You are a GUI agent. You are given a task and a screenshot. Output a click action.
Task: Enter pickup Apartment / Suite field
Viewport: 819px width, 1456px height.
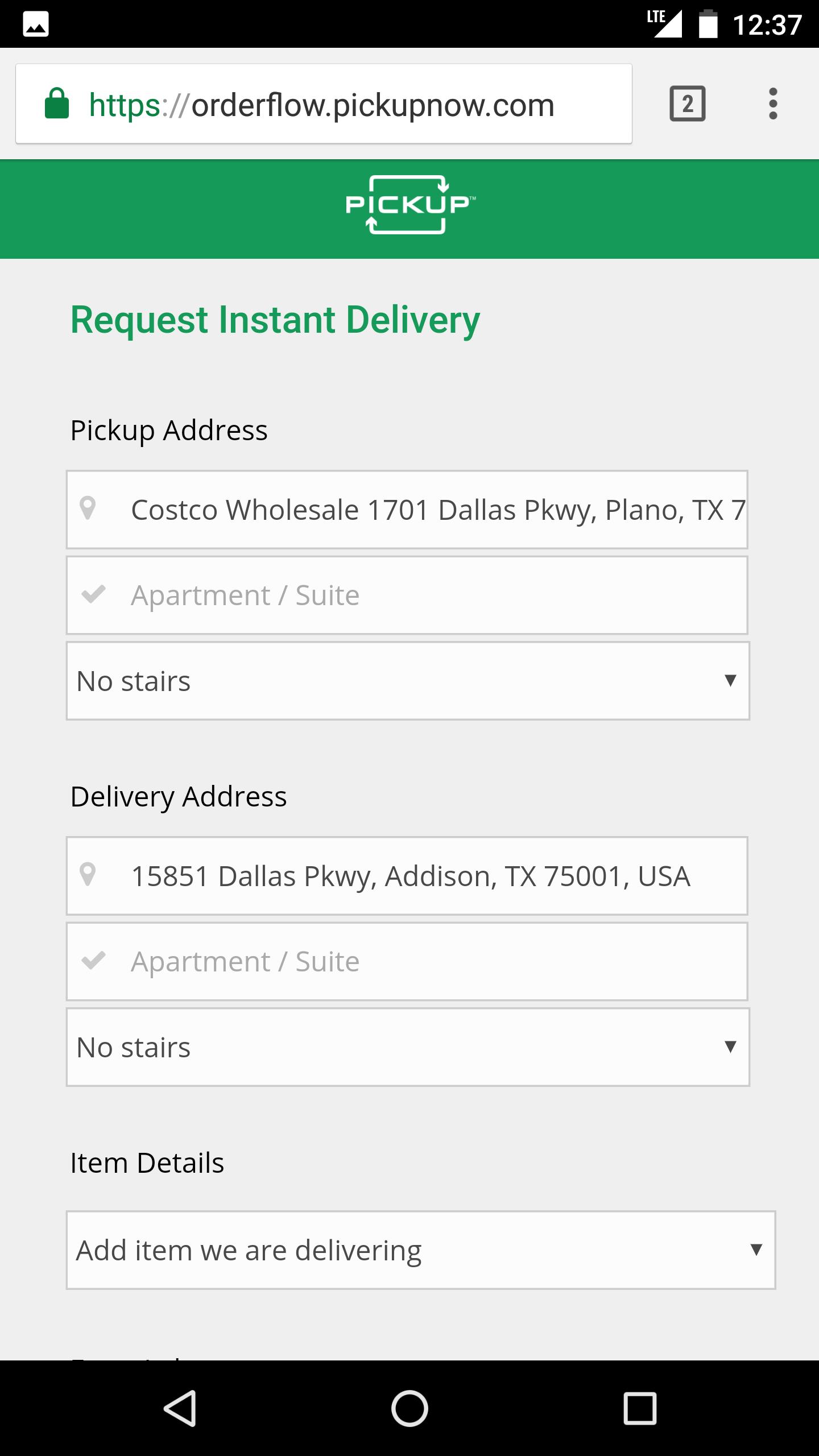[407, 595]
